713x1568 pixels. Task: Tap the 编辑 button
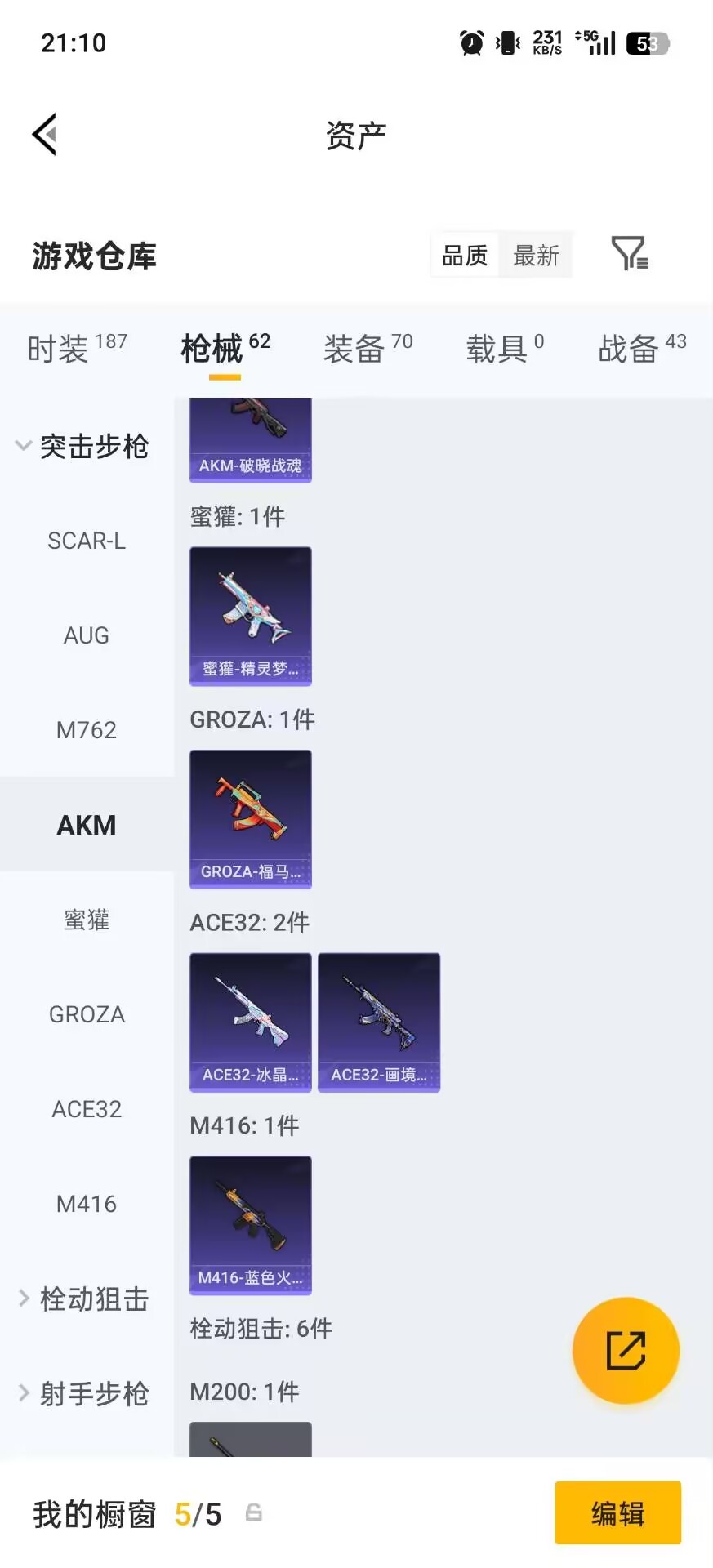click(x=617, y=1514)
